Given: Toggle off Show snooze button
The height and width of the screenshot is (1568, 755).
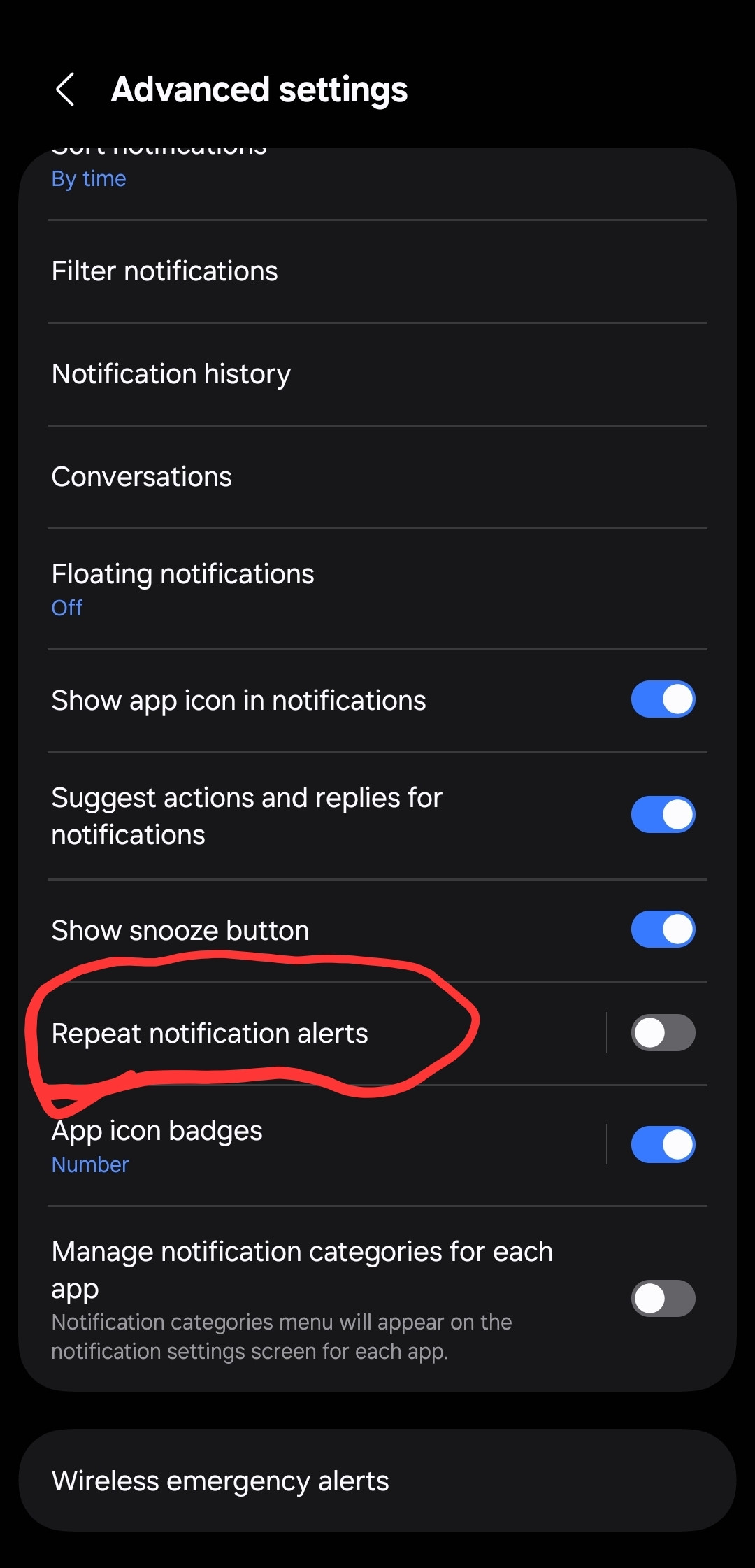Looking at the screenshot, I should click(662, 929).
